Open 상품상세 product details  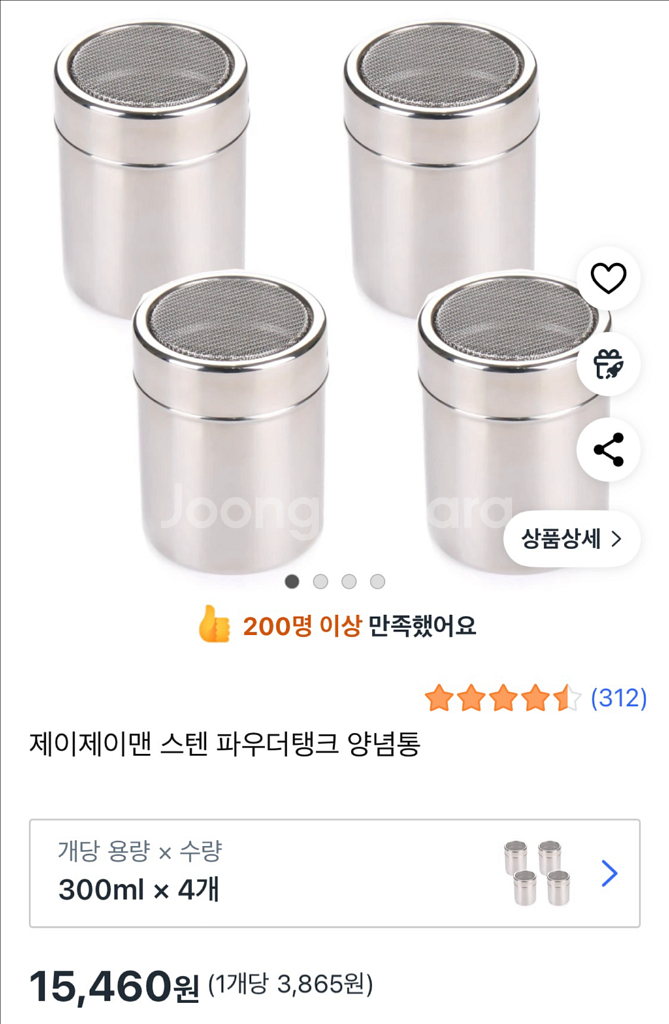[571, 539]
